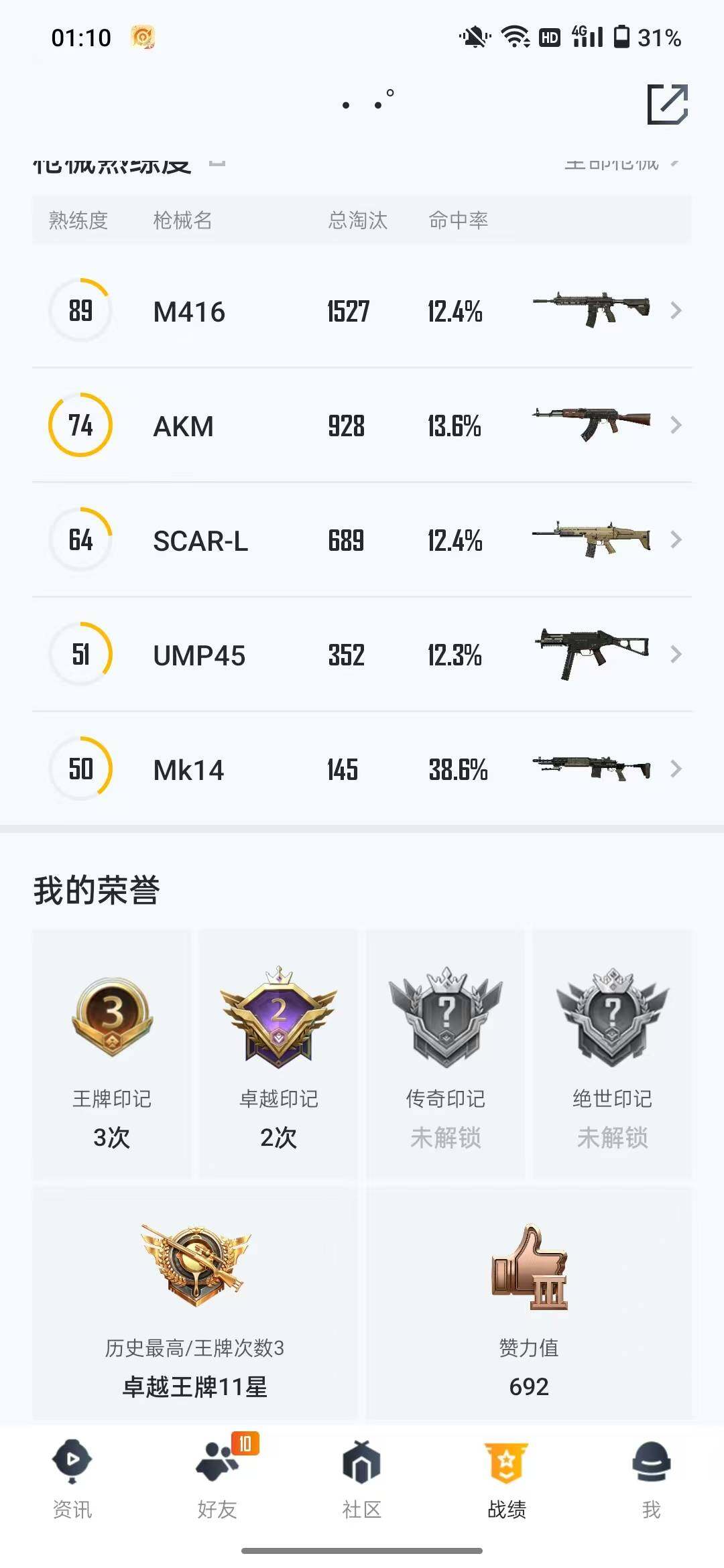
Task: Click the AKM proficiency ring showing 74
Action: [x=80, y=425]
